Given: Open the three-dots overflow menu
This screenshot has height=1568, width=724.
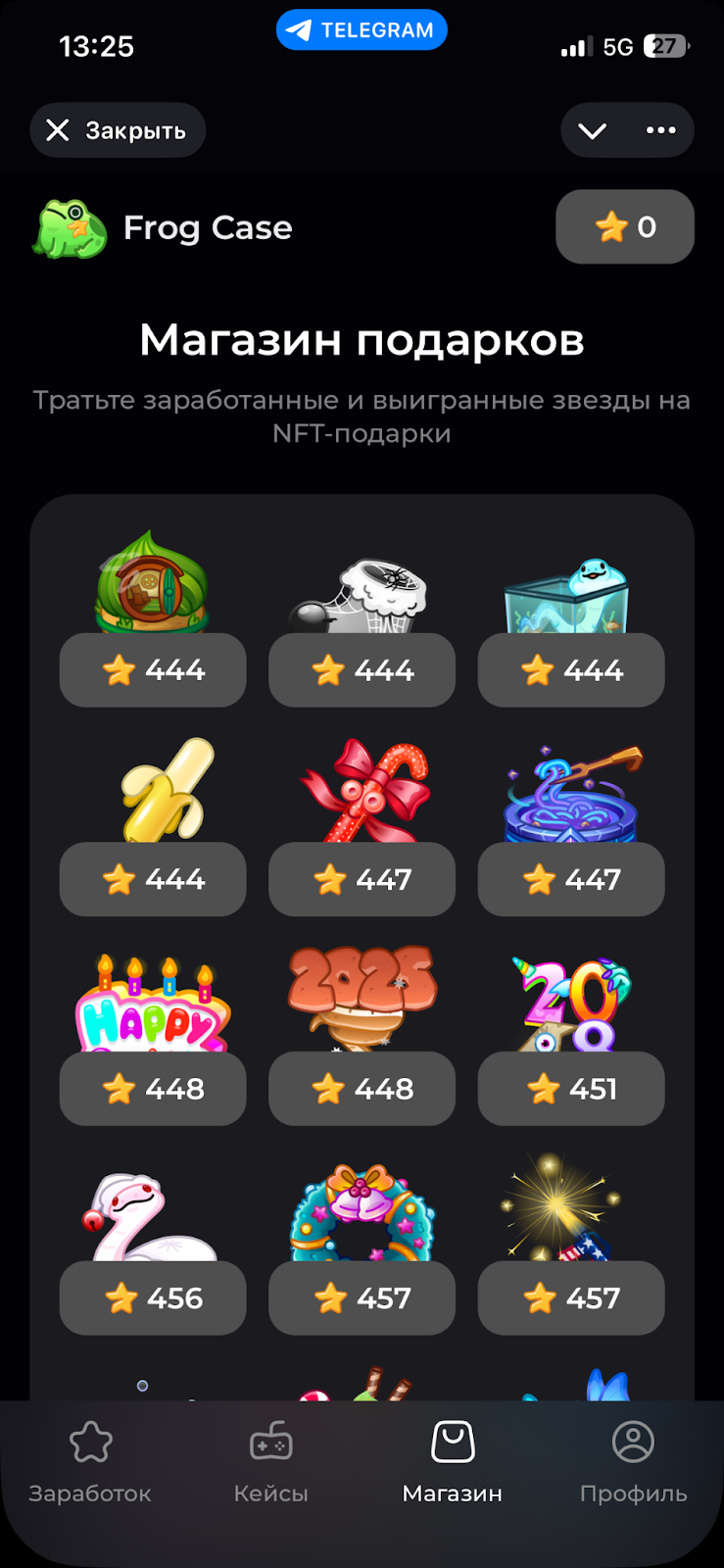Looking at the screenshot, I should [x=661, y=130].
